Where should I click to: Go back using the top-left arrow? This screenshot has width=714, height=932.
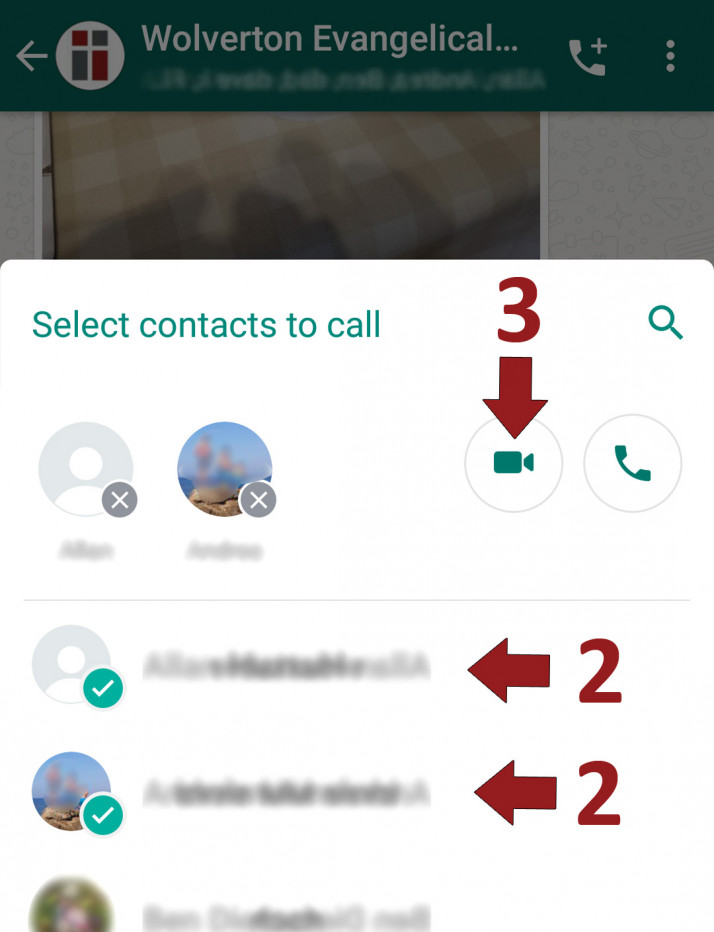tap(32, 56)
